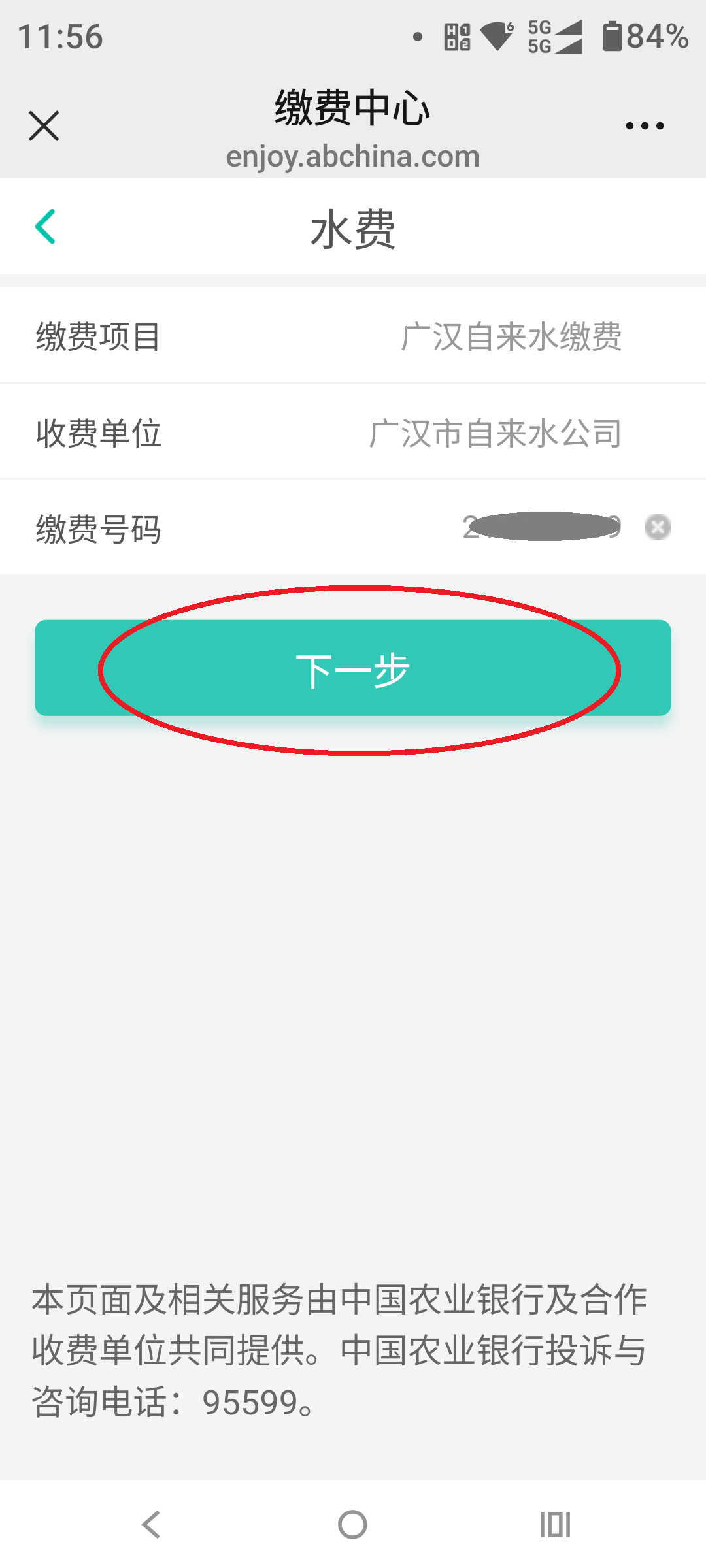Image resolution: width=706 pixels, height=1568 pixels.
Task: Tap the 下一步 button
Action: point(353,668)
